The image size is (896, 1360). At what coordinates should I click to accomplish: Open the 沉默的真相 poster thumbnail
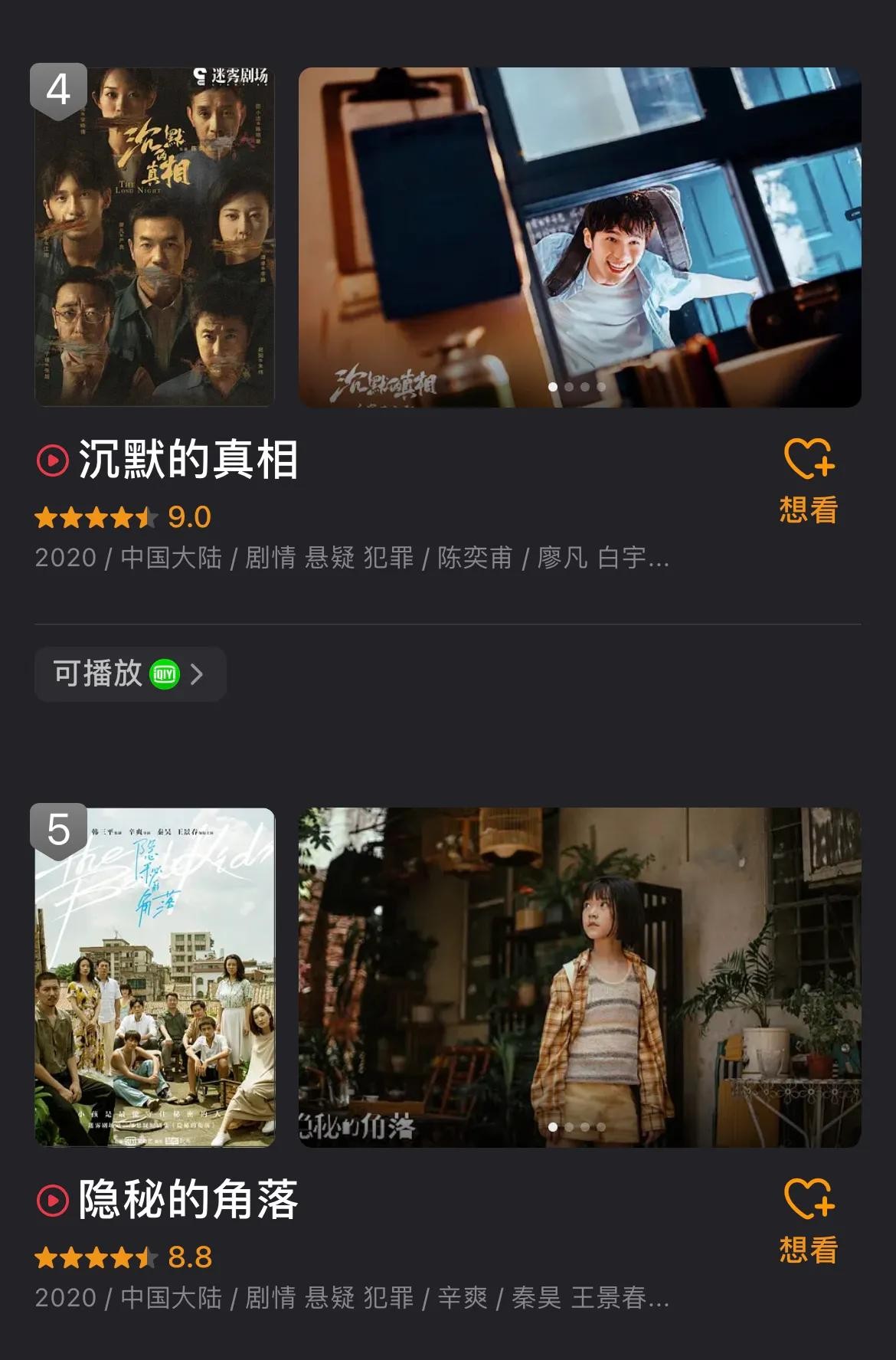(155, 237)
